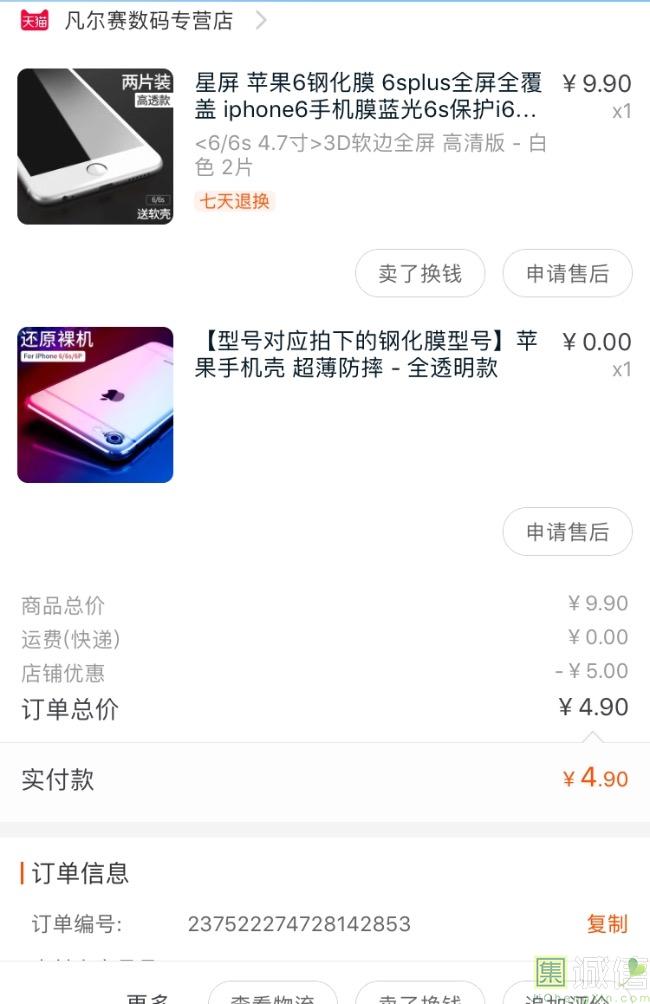
Task: Open the 凡尔赛数码专营店 store page
Action: coord(148,20)
